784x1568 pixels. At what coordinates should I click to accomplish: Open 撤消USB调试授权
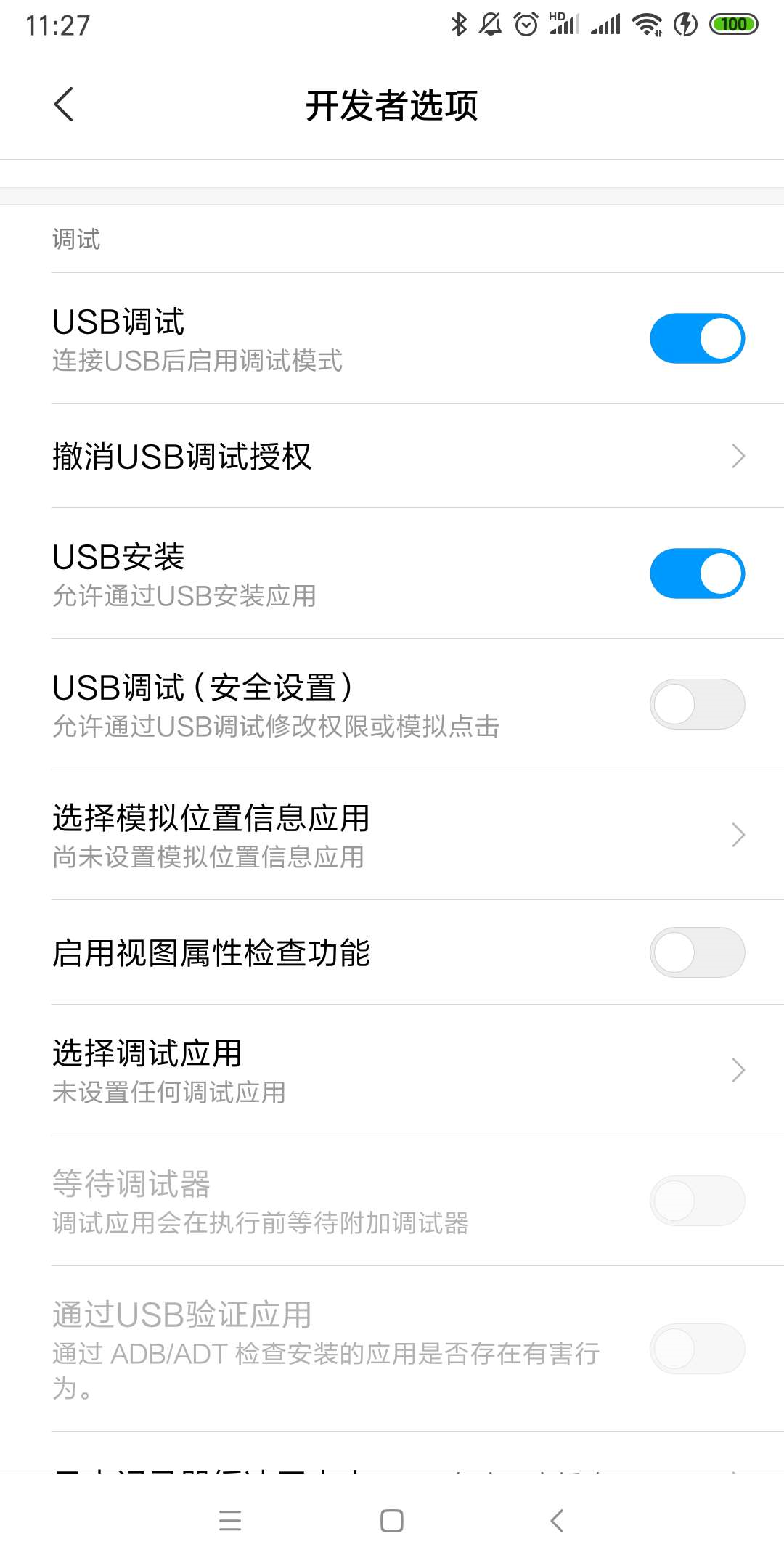point(392,457)
